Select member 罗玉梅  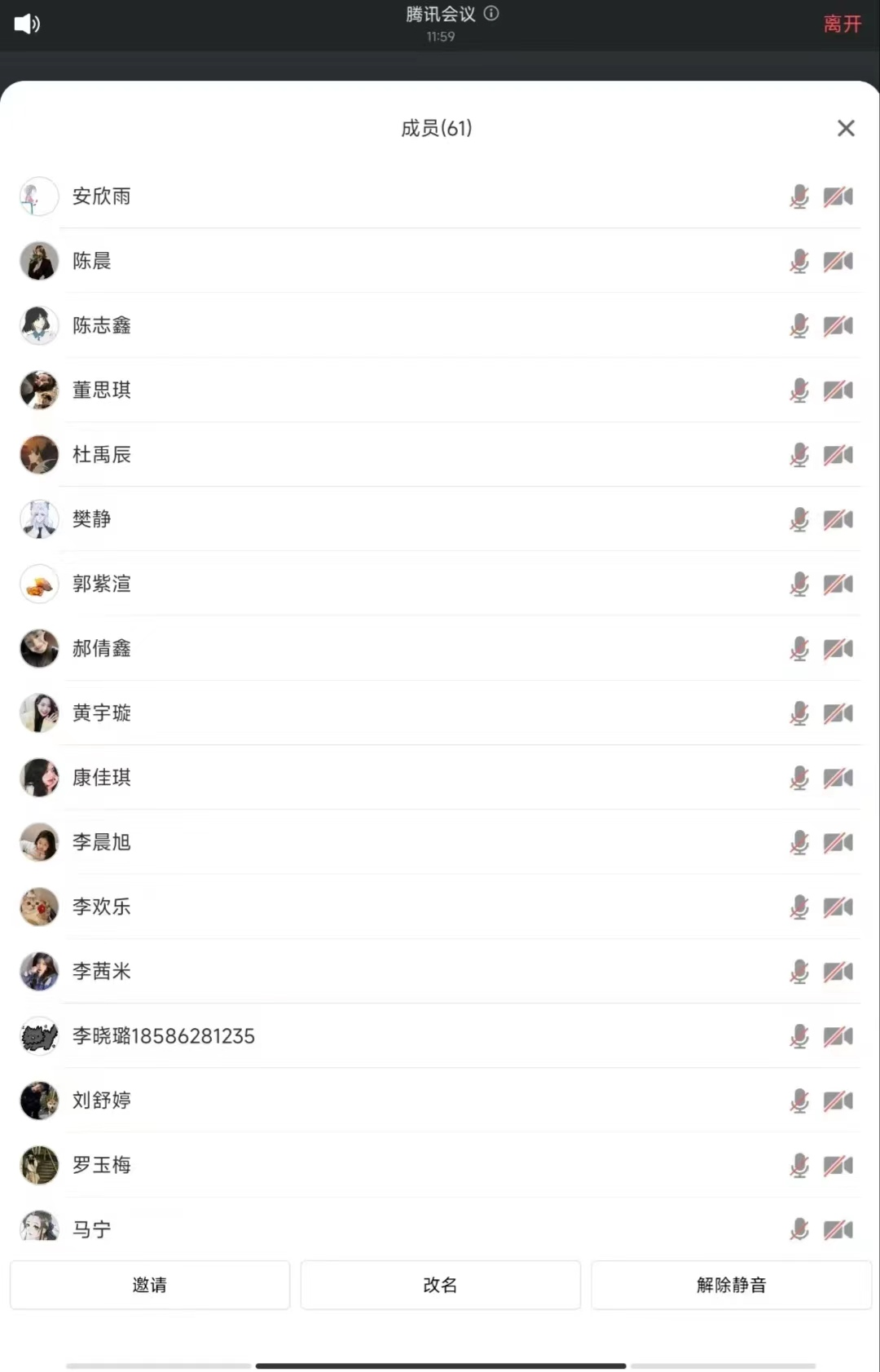102,1165
